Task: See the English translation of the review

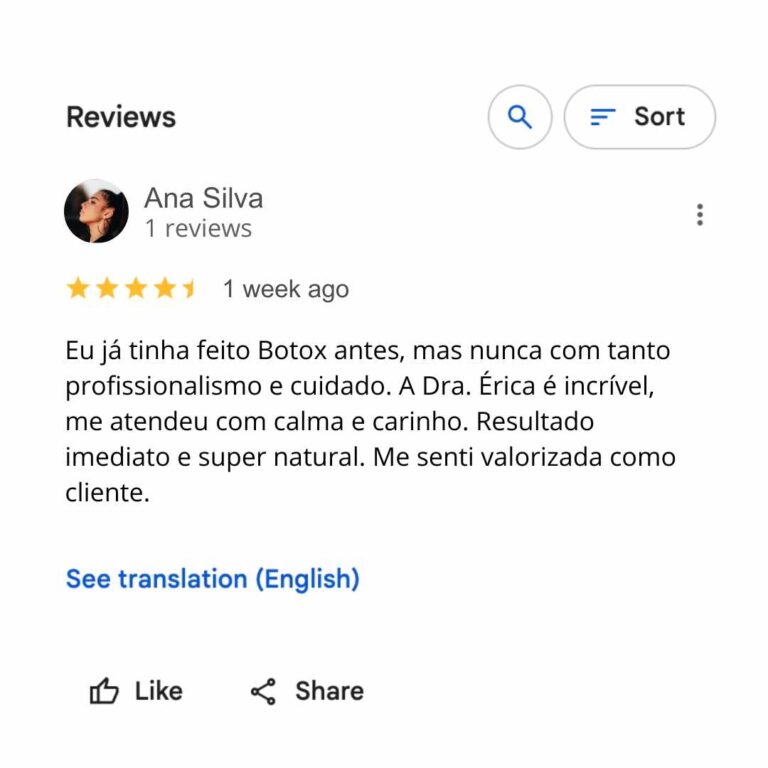Action: point(212,579)
